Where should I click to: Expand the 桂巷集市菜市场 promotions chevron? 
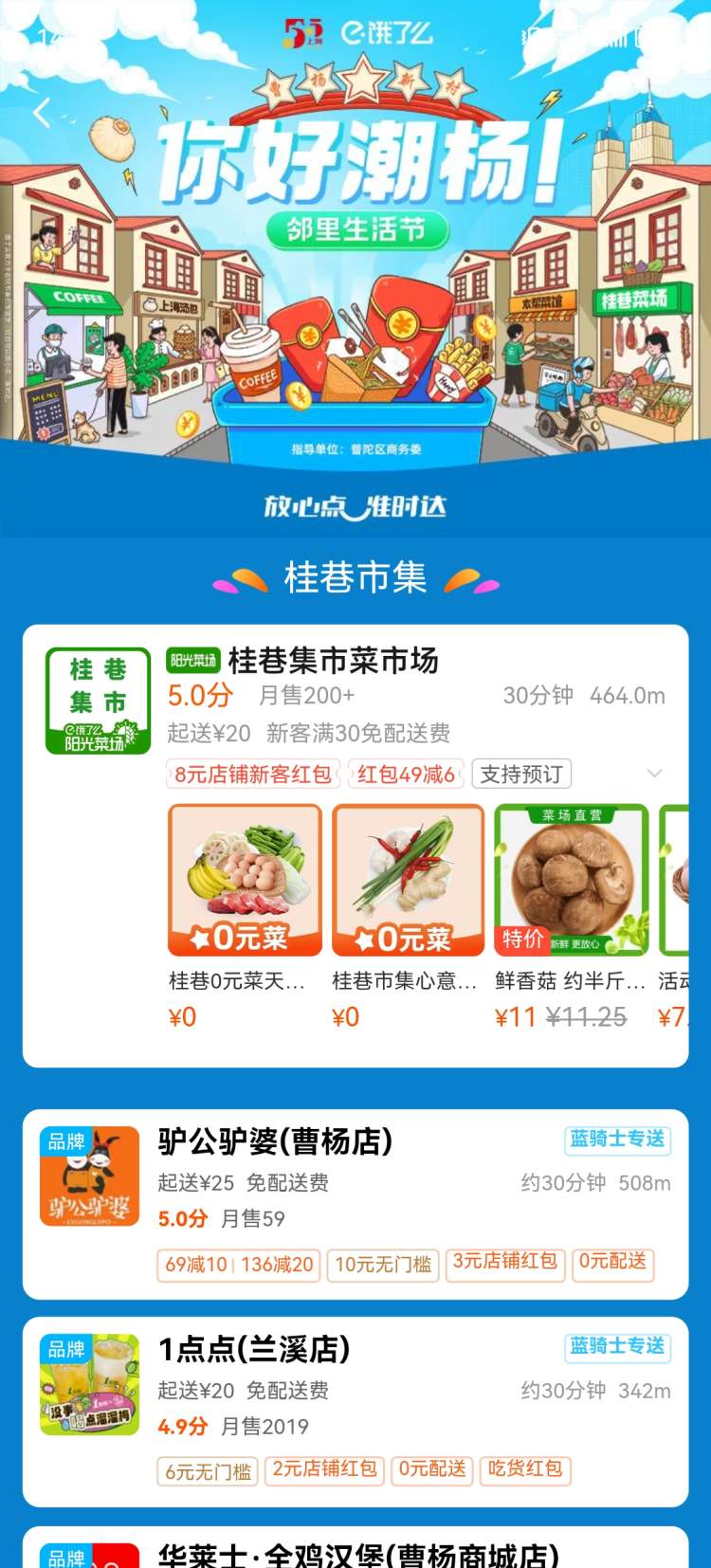(654, 774)
